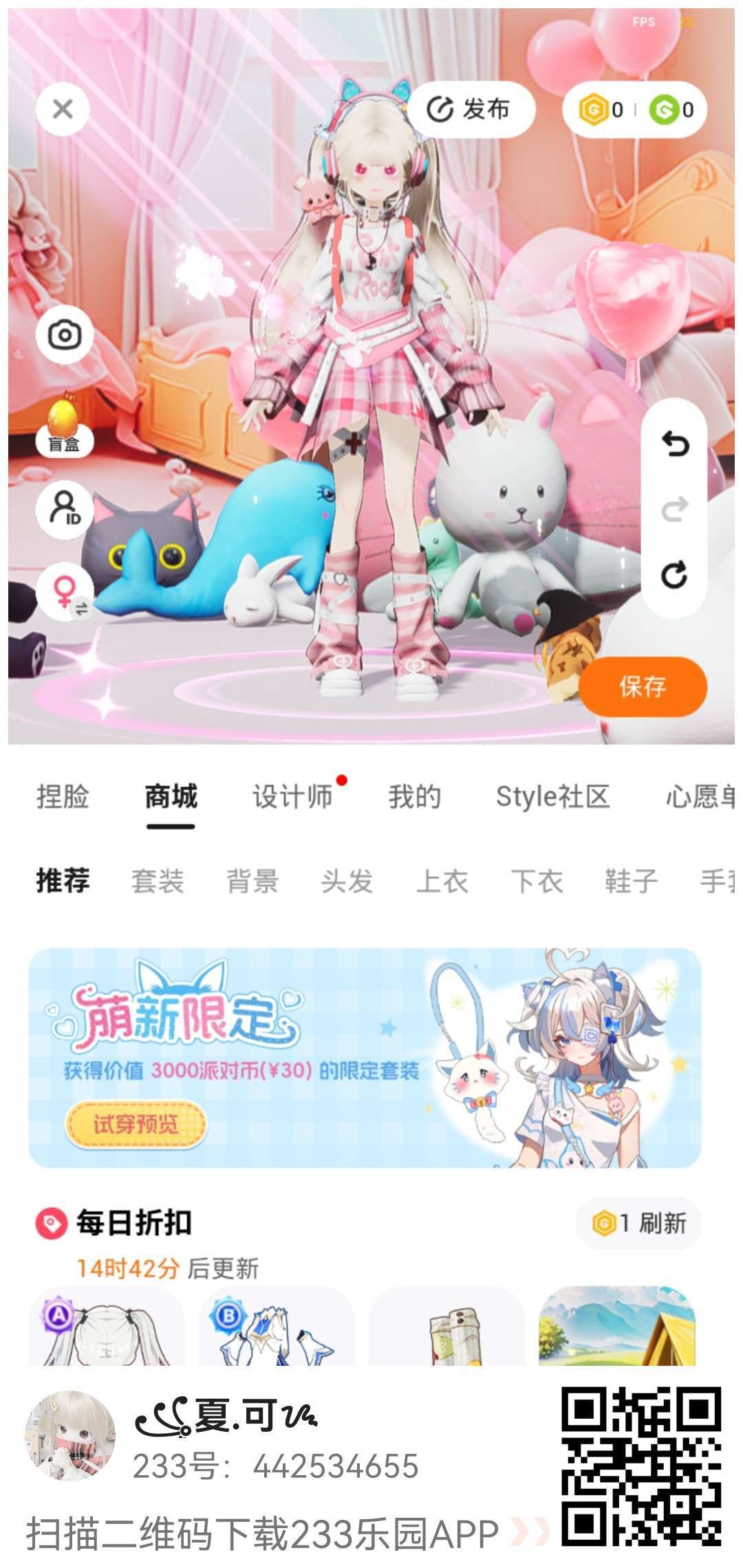
Task: Select the 背景 category
Action: pos(252,881)
